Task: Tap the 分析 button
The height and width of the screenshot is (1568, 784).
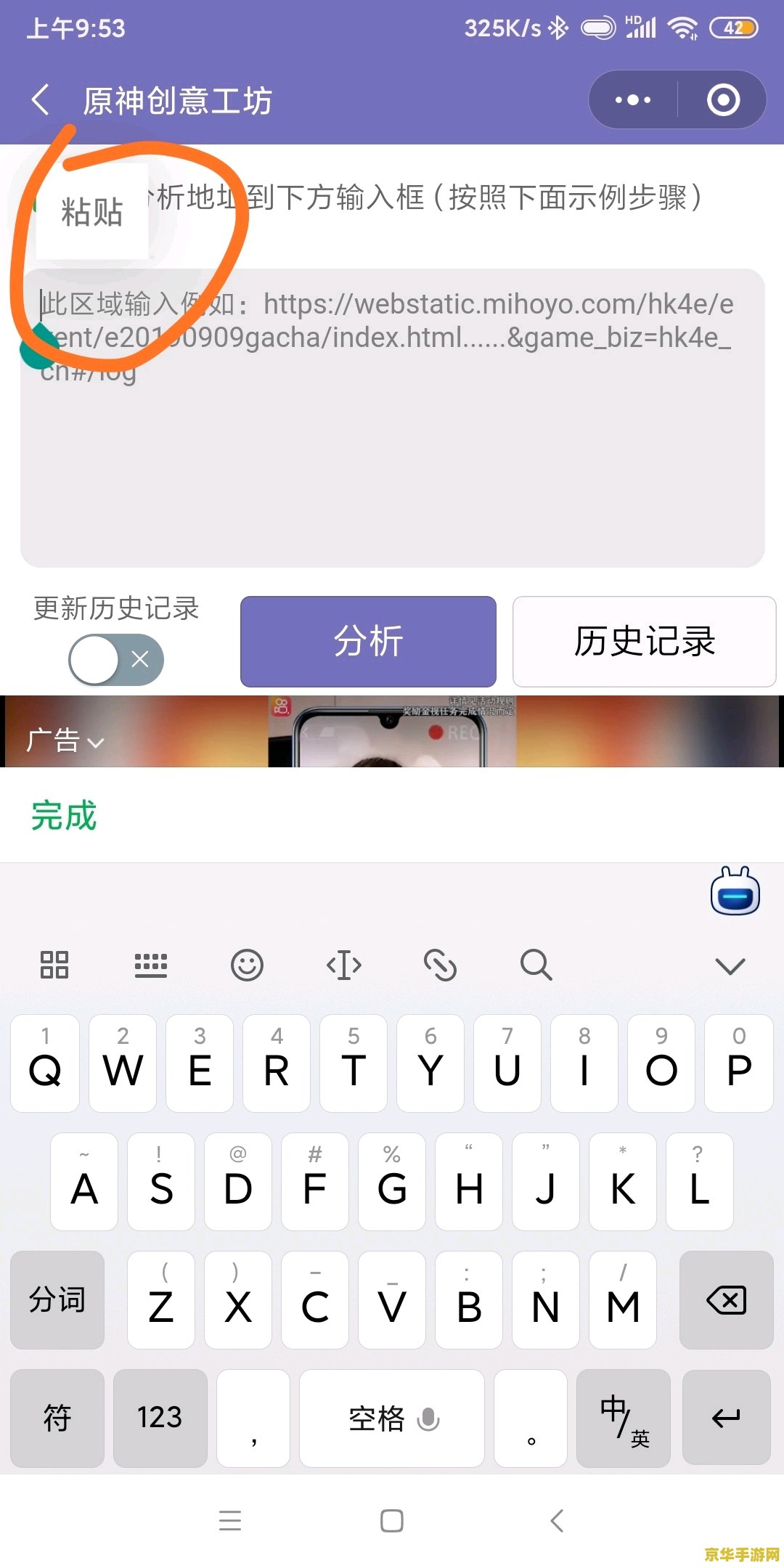Action: [368, 642]
